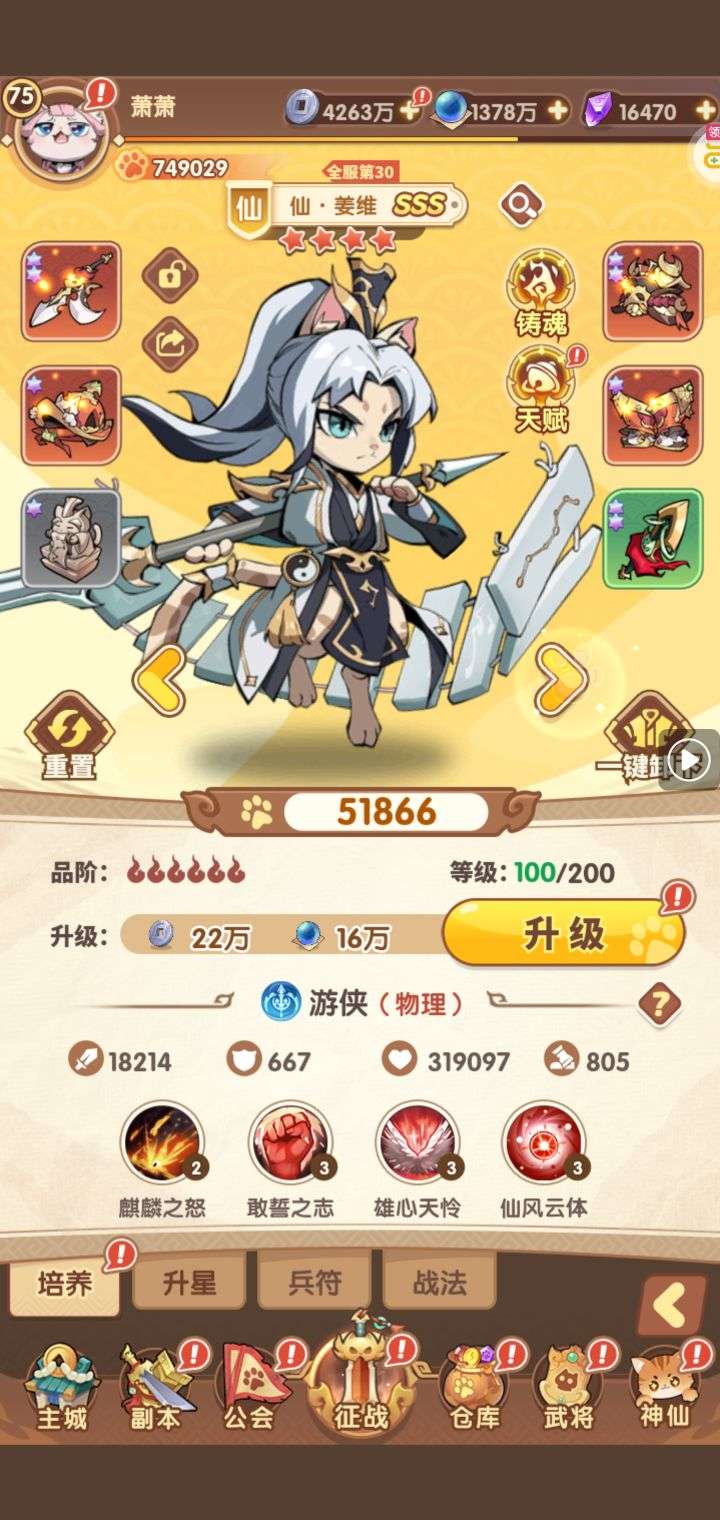Viewport: 720px width, 1520px height.
Task: Add more coins via plus button
Action: (x=409, y=111)
